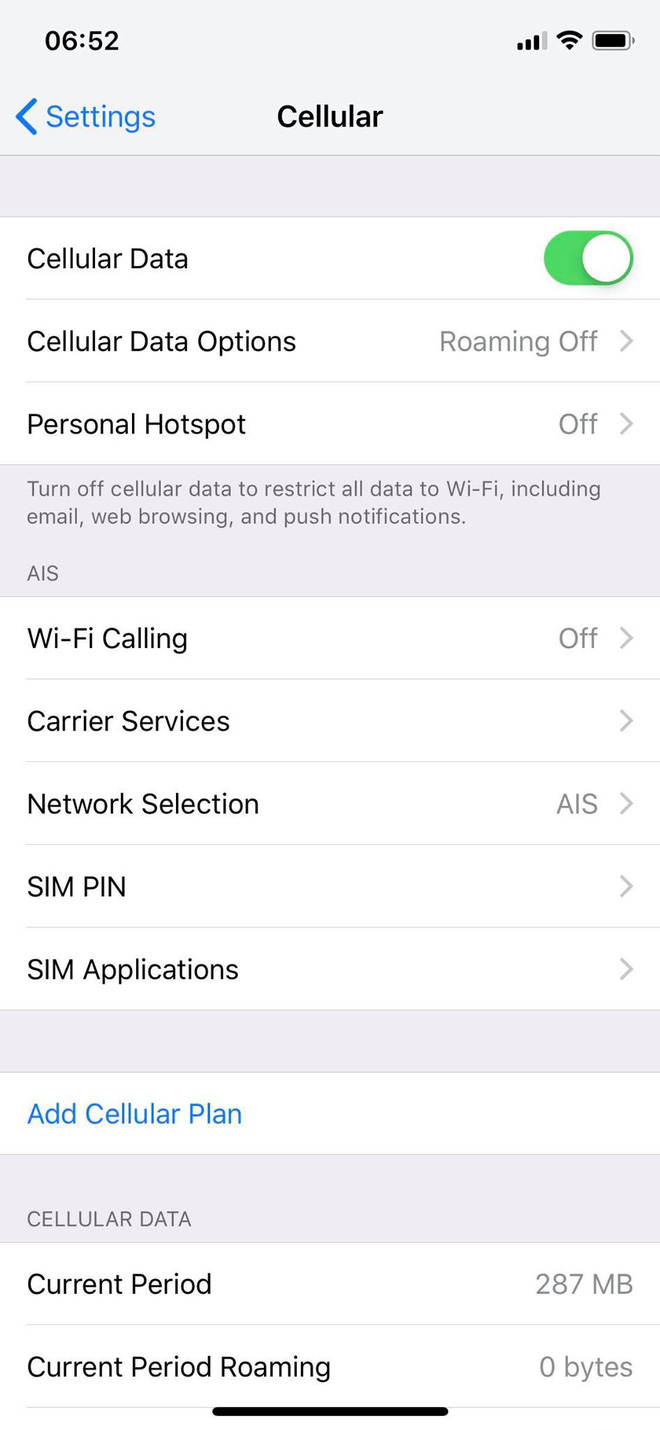Open Personal Hotspot settings
This screenshot has height=1430, width=660.
330,424
